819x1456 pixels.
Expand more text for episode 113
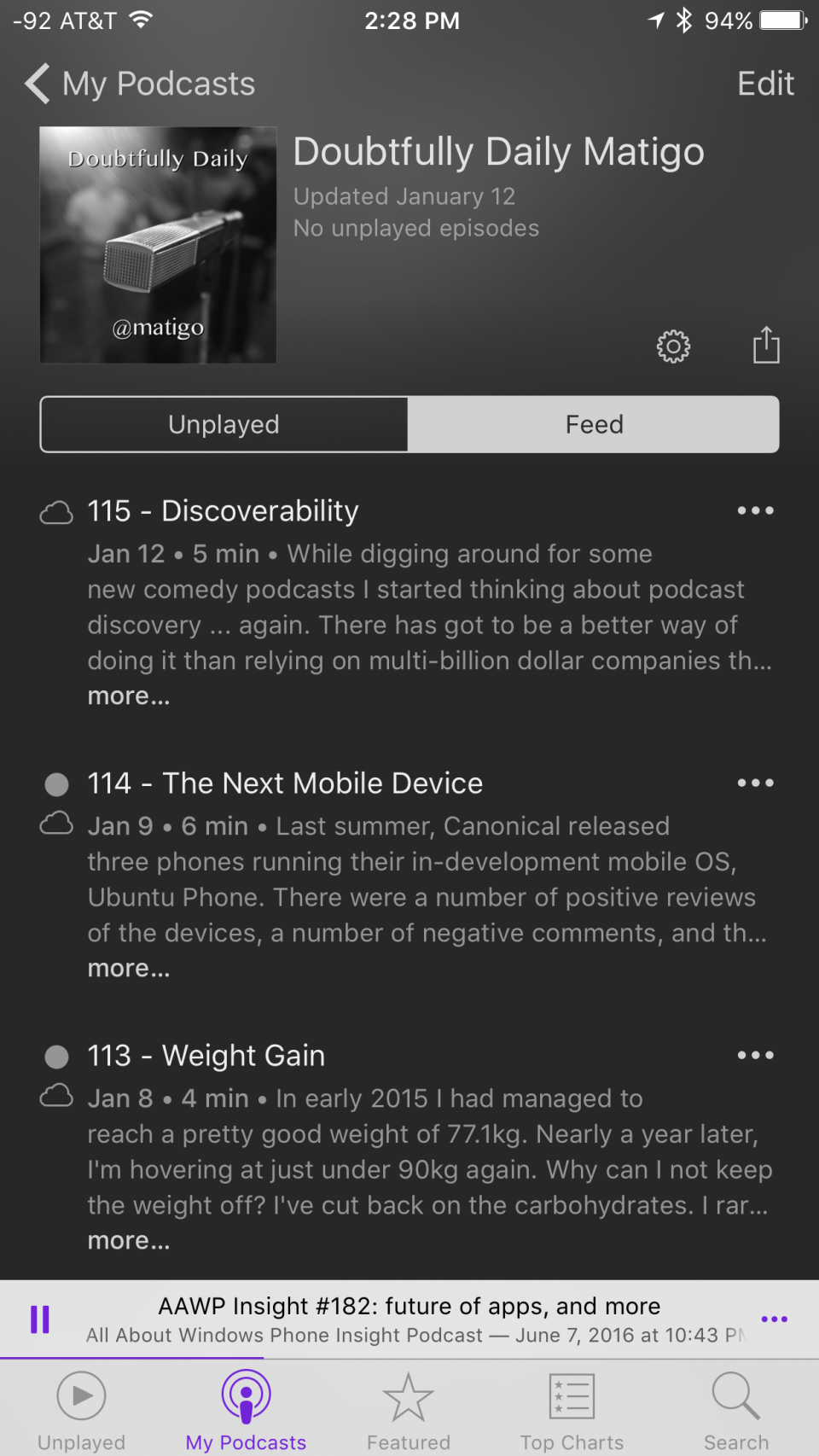129,1240
